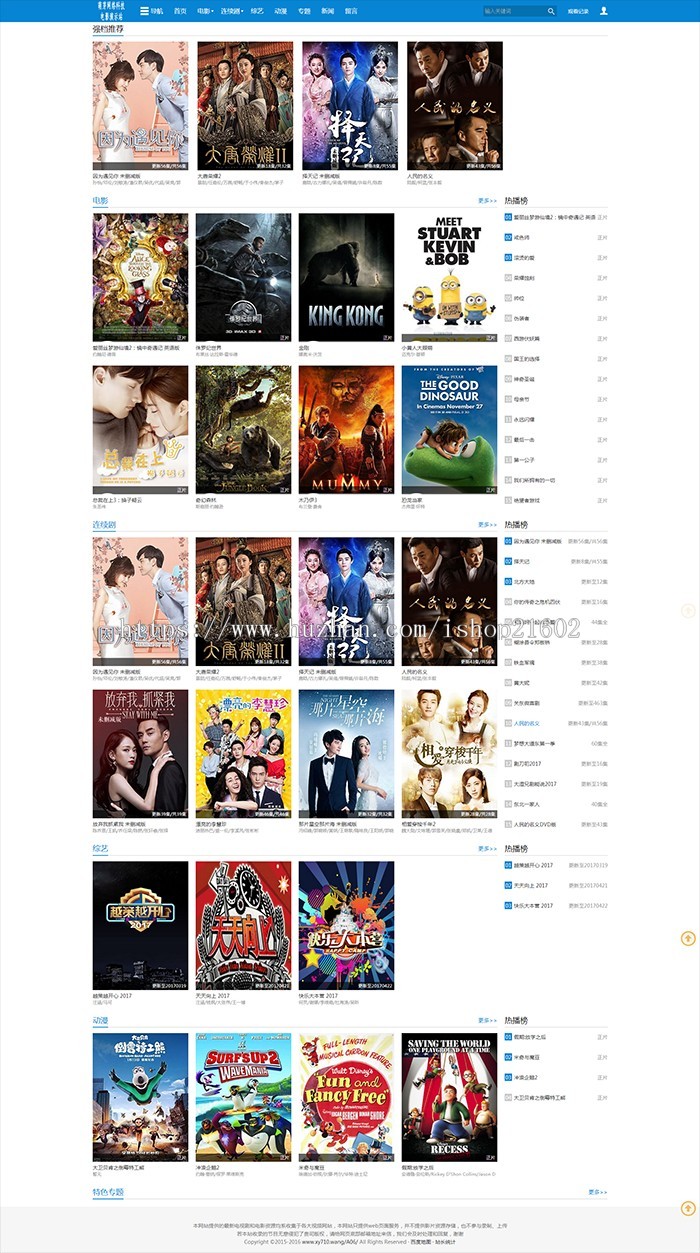Open the Recess animation poster
Viewport: 700px width, 1253px height.
point(449,1098)
